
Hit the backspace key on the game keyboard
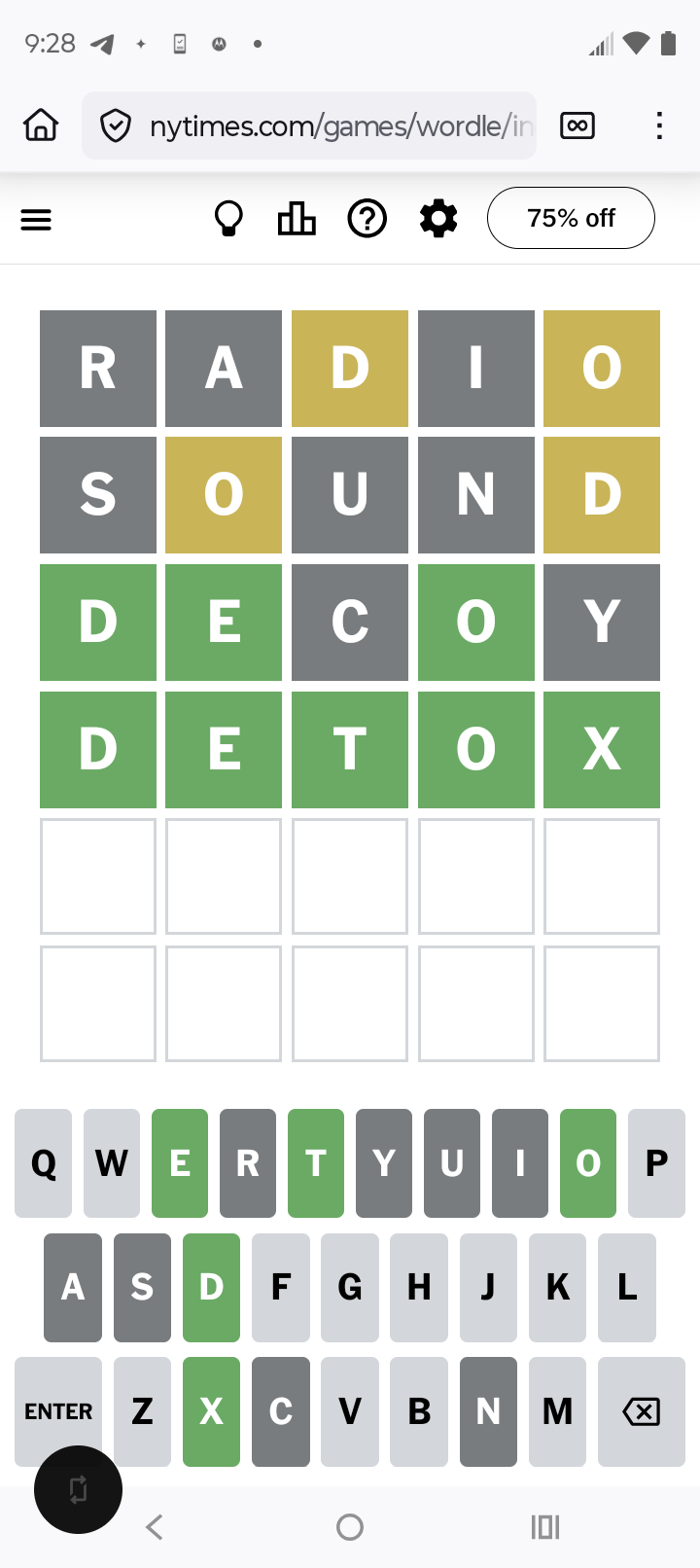point(641,1411)
